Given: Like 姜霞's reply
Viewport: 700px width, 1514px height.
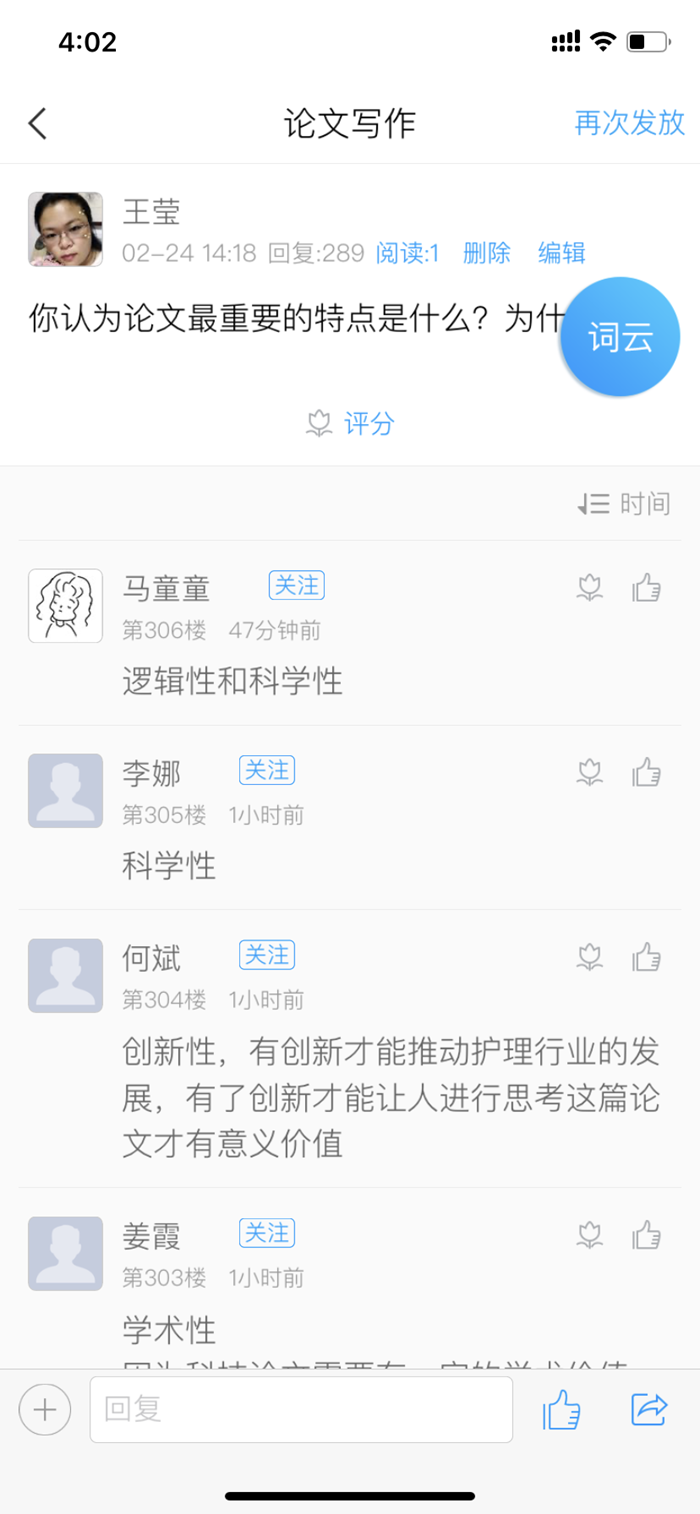Looking at the screenshot, I should click(647, 1235).
